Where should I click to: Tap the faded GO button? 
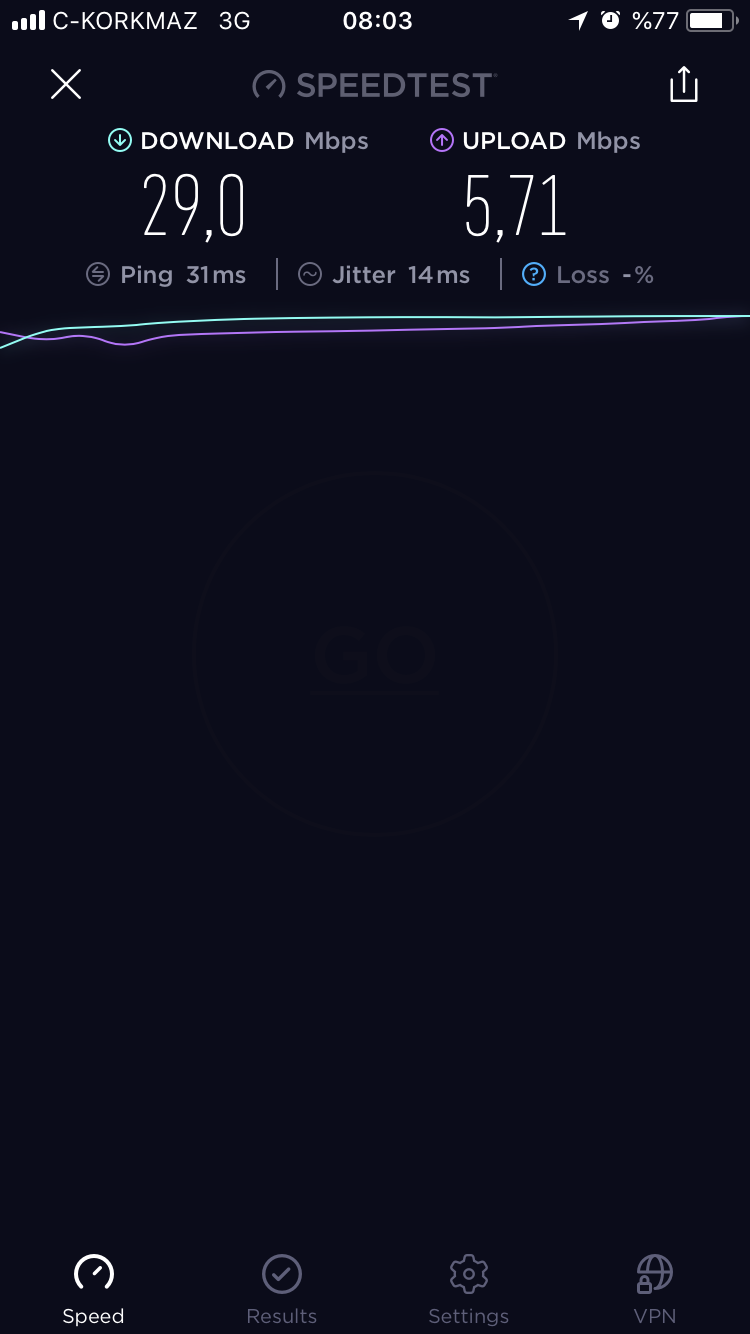[x=375, y=655]
